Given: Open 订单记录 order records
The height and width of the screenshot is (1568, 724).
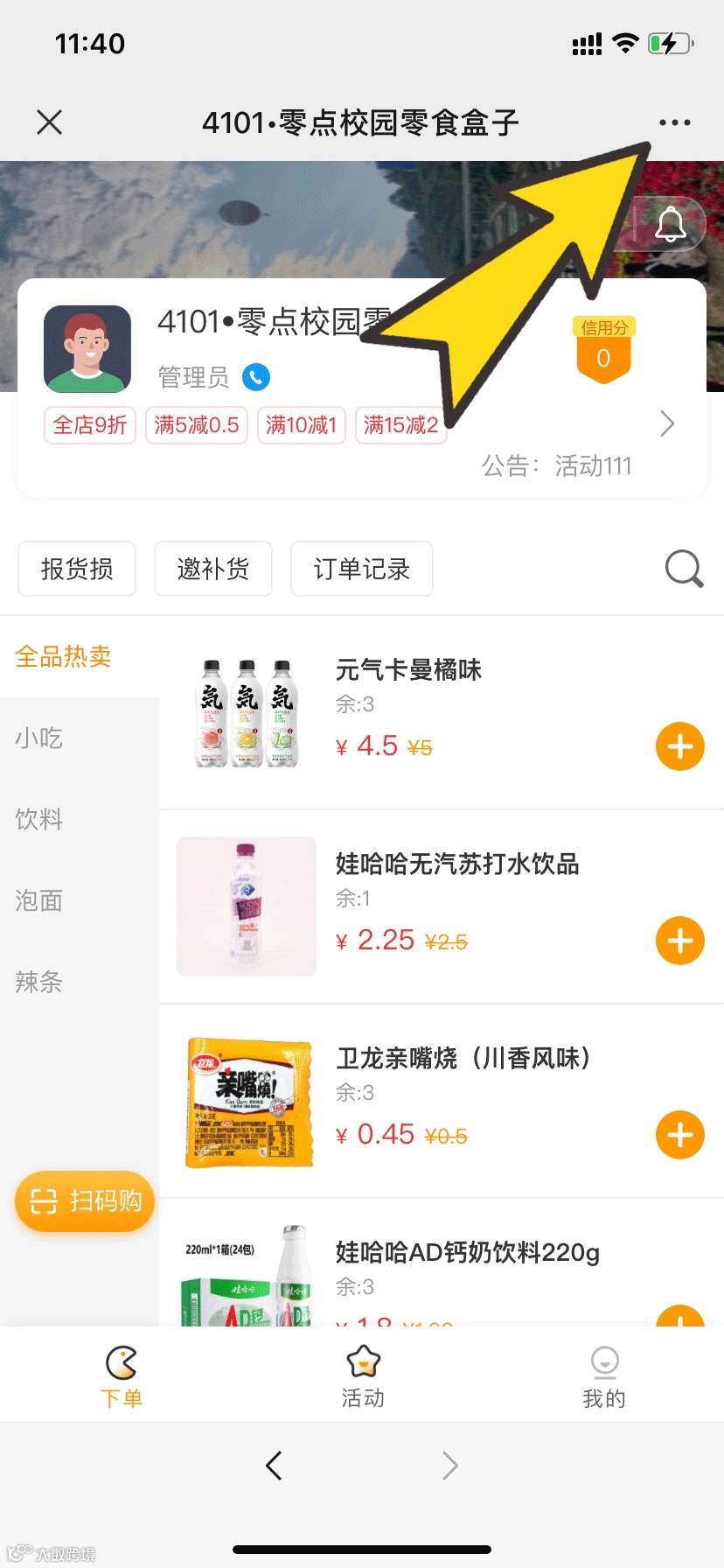Looking at the screenshot, I should (x=361, y=569).
